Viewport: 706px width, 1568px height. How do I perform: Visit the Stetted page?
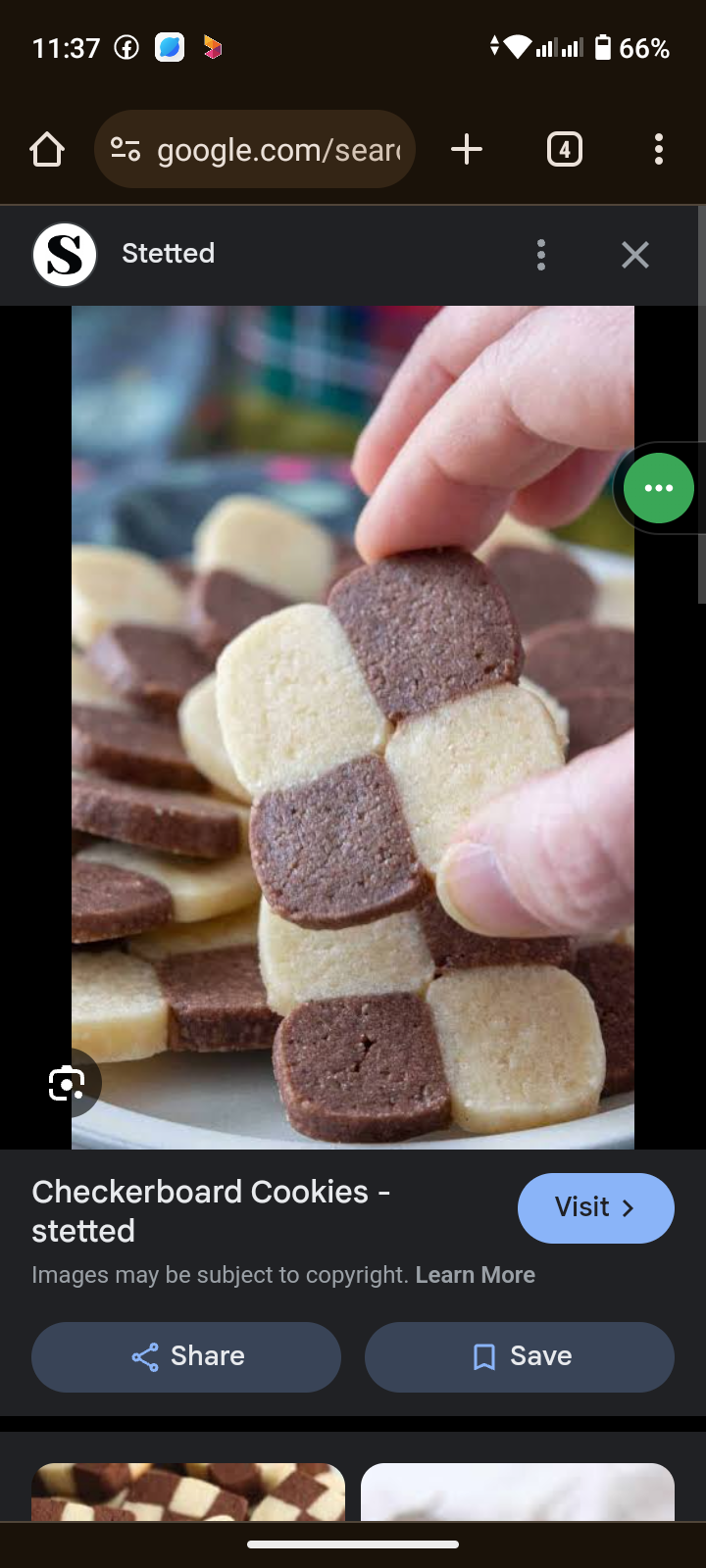click(x=596, y=1207)
